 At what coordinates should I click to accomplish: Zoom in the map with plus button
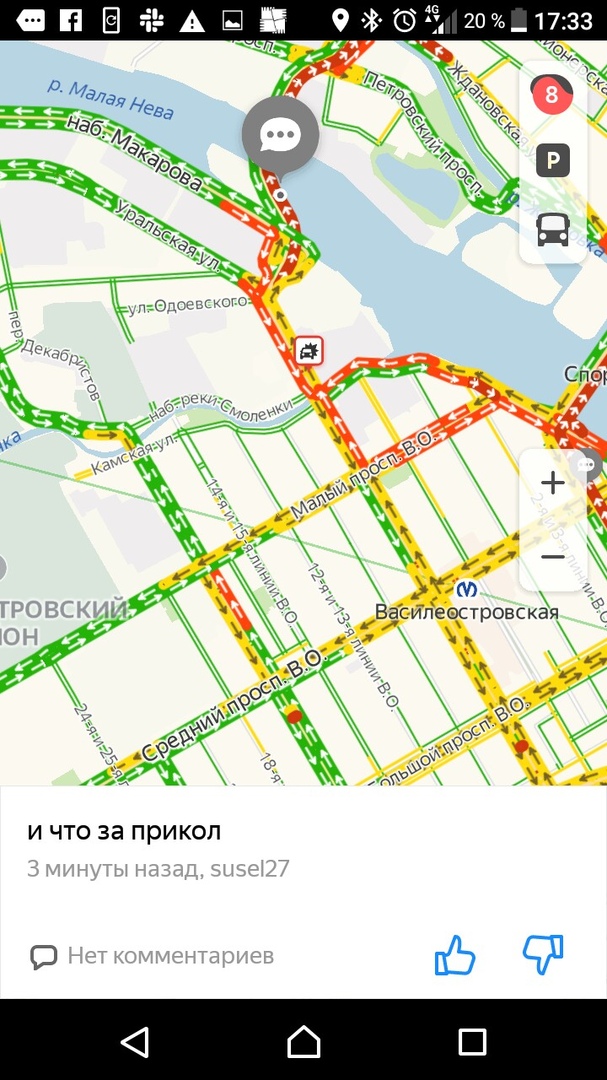pos(552,484)
